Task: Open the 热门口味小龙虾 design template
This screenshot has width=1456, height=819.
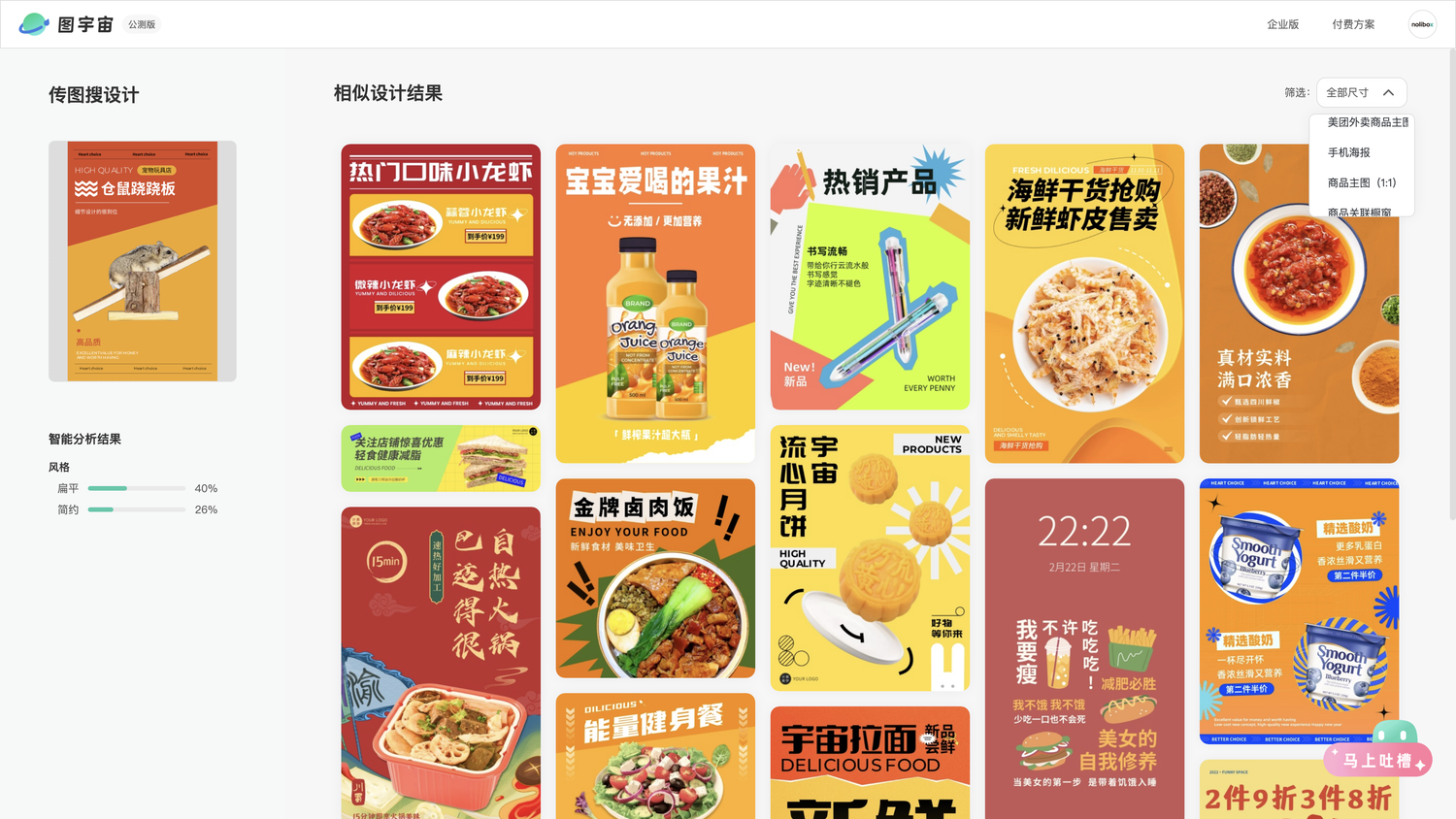Action: click(441, 277)
